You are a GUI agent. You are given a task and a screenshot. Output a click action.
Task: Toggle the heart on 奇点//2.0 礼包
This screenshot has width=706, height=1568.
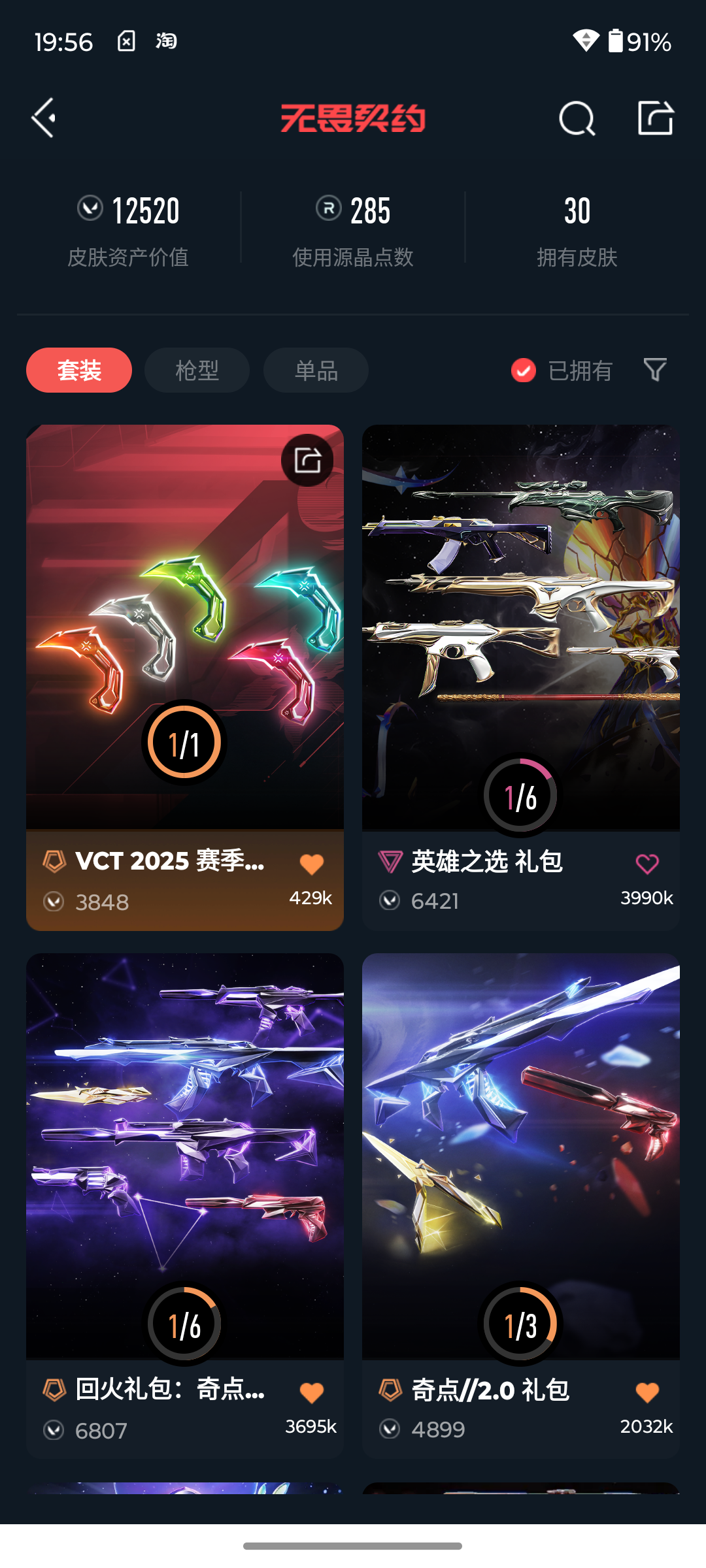click(x=647, y=1392)
